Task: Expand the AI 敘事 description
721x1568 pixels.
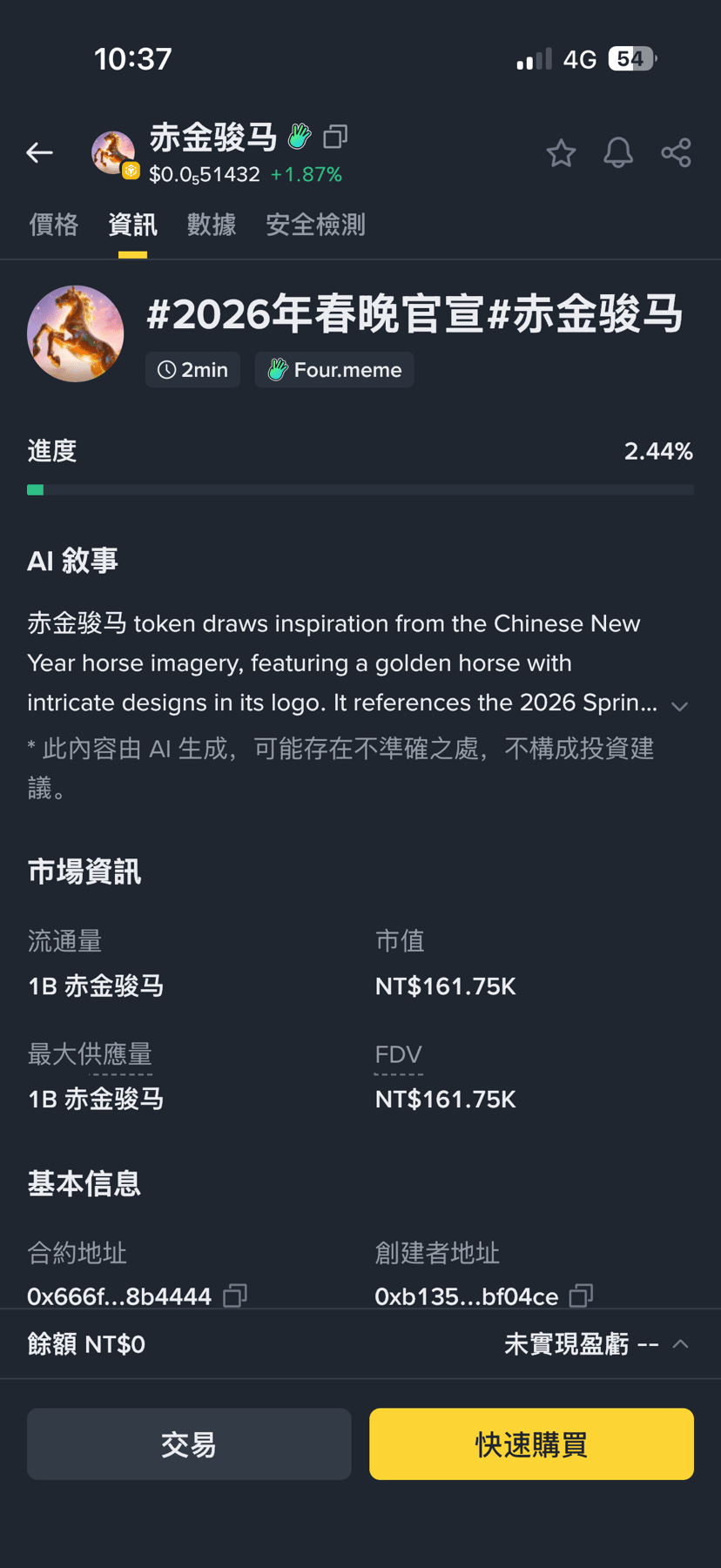Action: (x=680, y=706)
